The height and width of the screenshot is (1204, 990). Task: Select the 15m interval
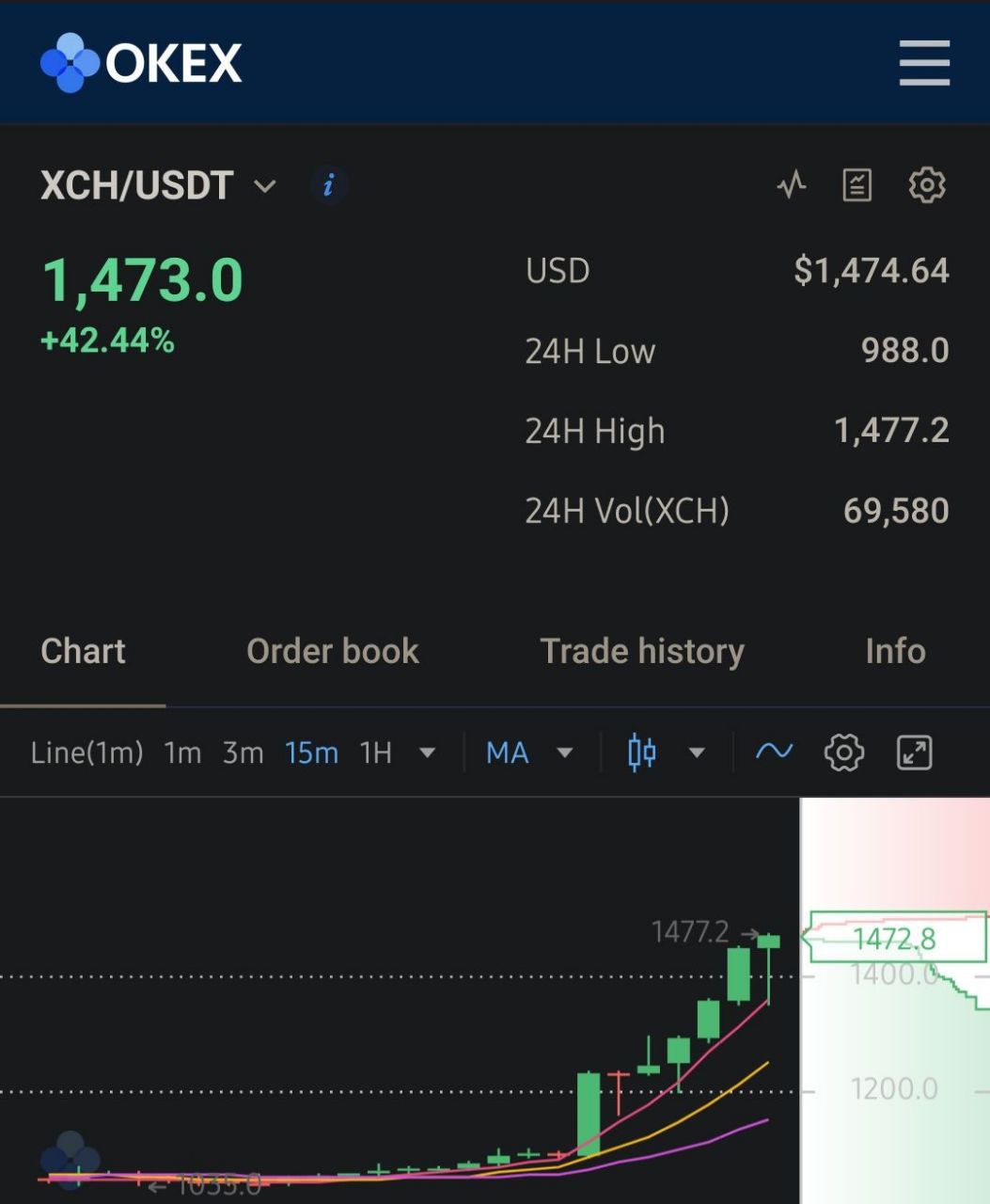coord(311,752)
